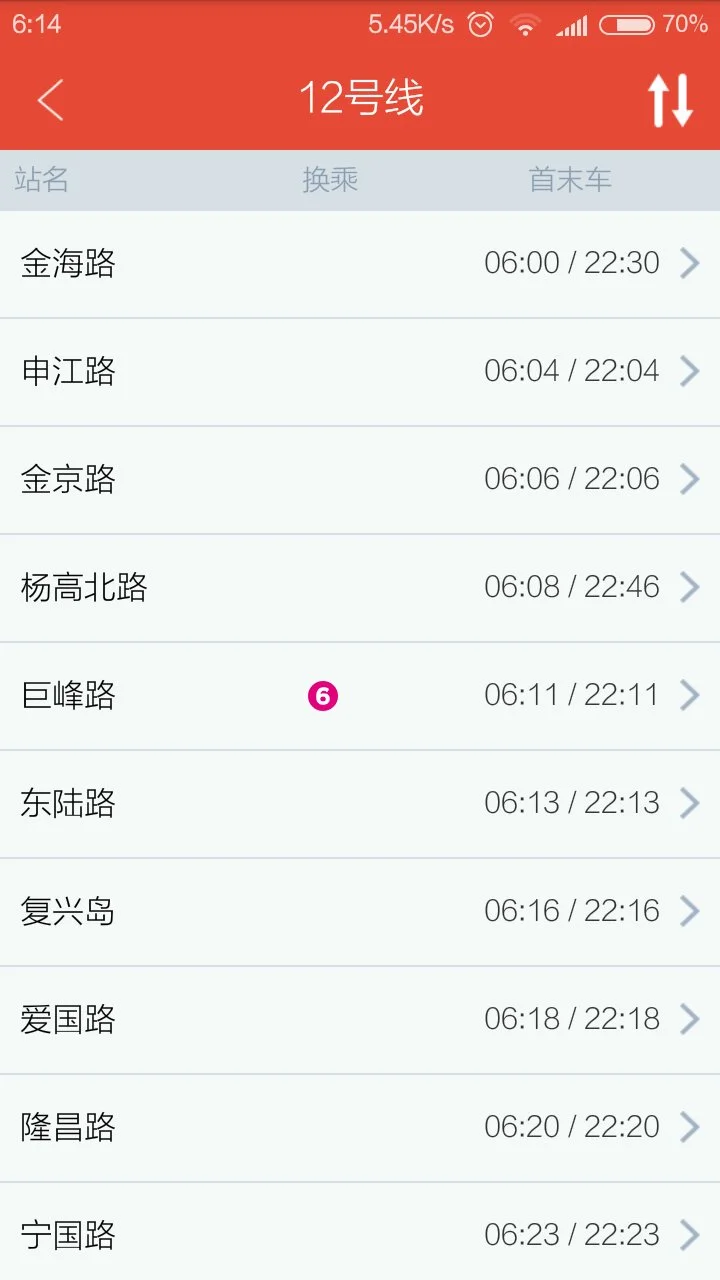Image resolution: width=720 pixels, height=1280 pixels.
Task: Tap the back arrow in the title bar
Action: [x=50, y=97]
